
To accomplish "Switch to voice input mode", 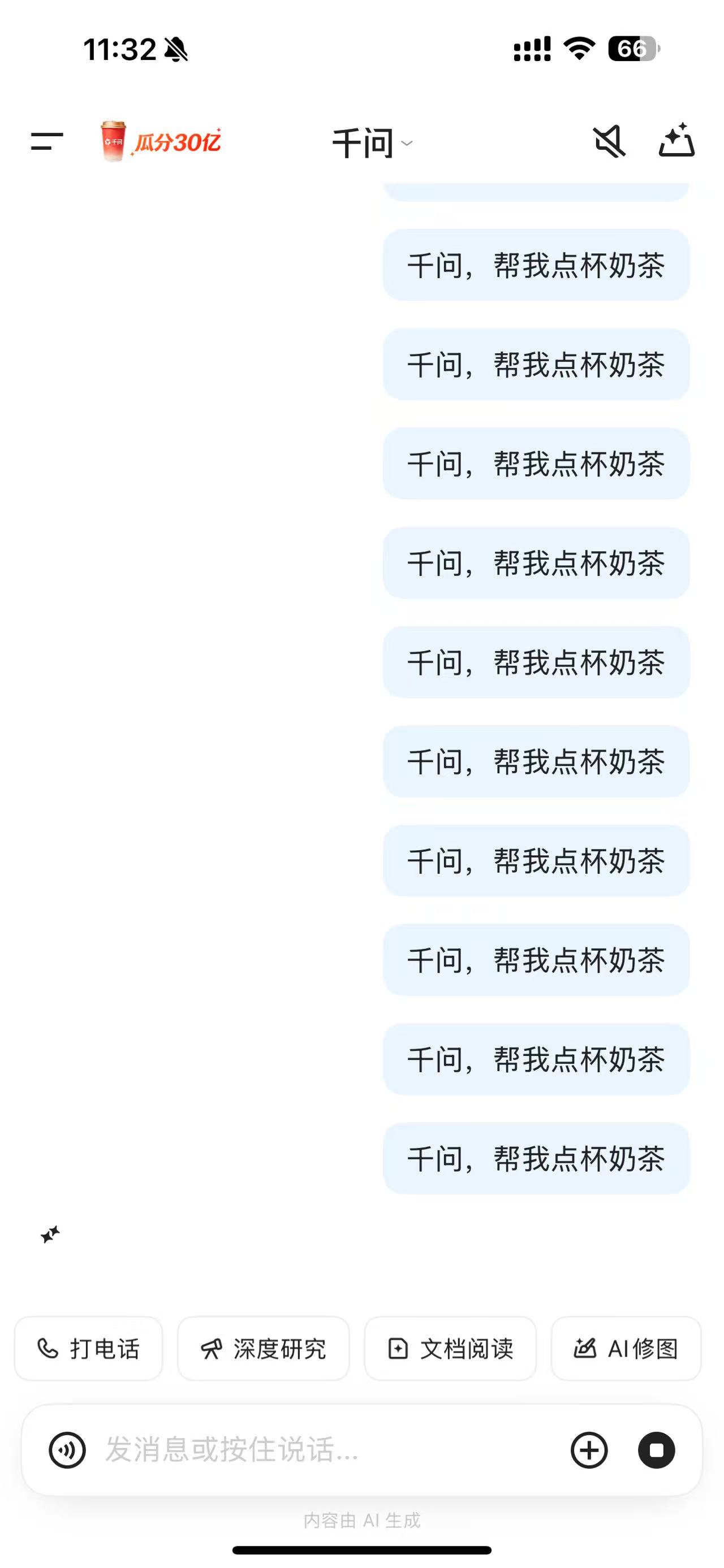I will pyautogui.click(x=67, y=1450).
